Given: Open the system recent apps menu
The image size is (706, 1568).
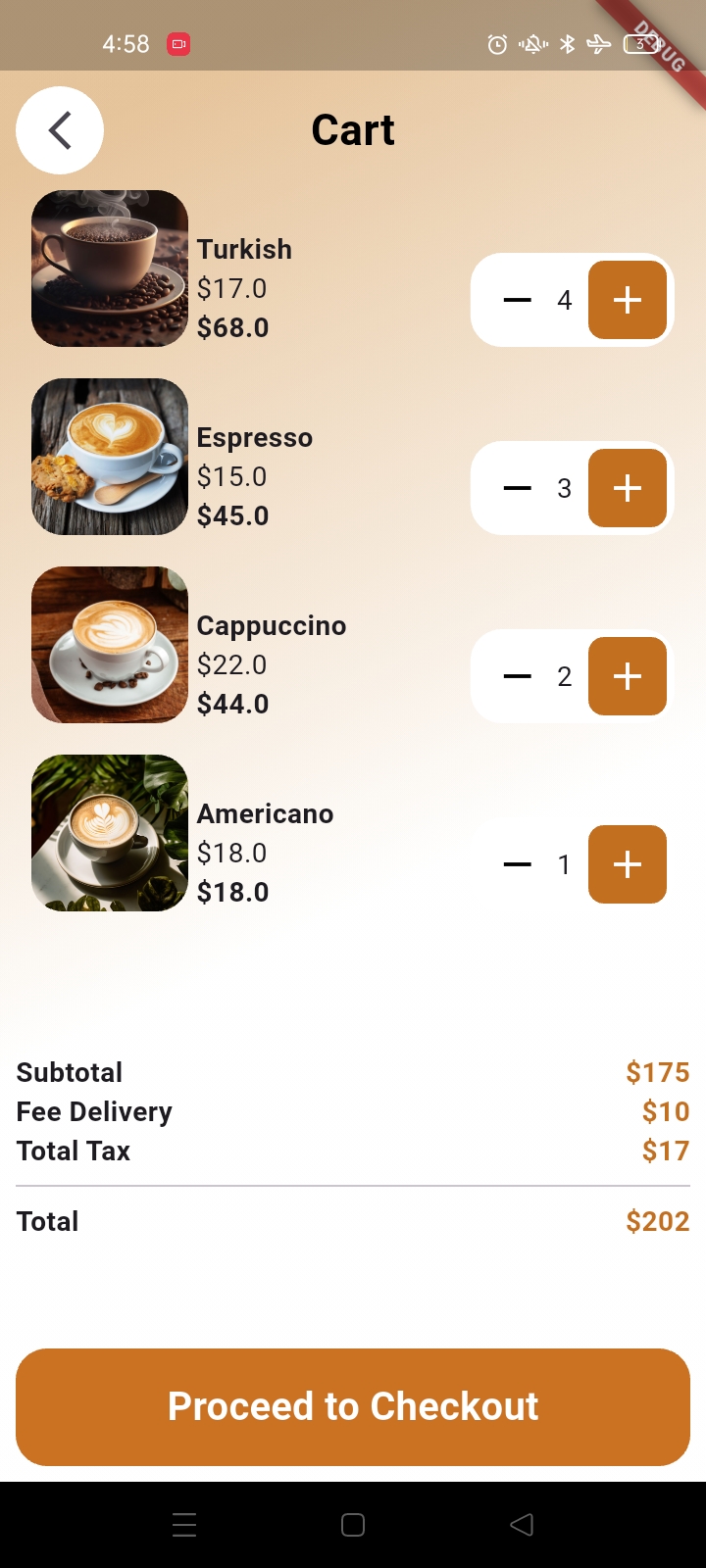Looking at the screenshot, I should click(184, 1525).
